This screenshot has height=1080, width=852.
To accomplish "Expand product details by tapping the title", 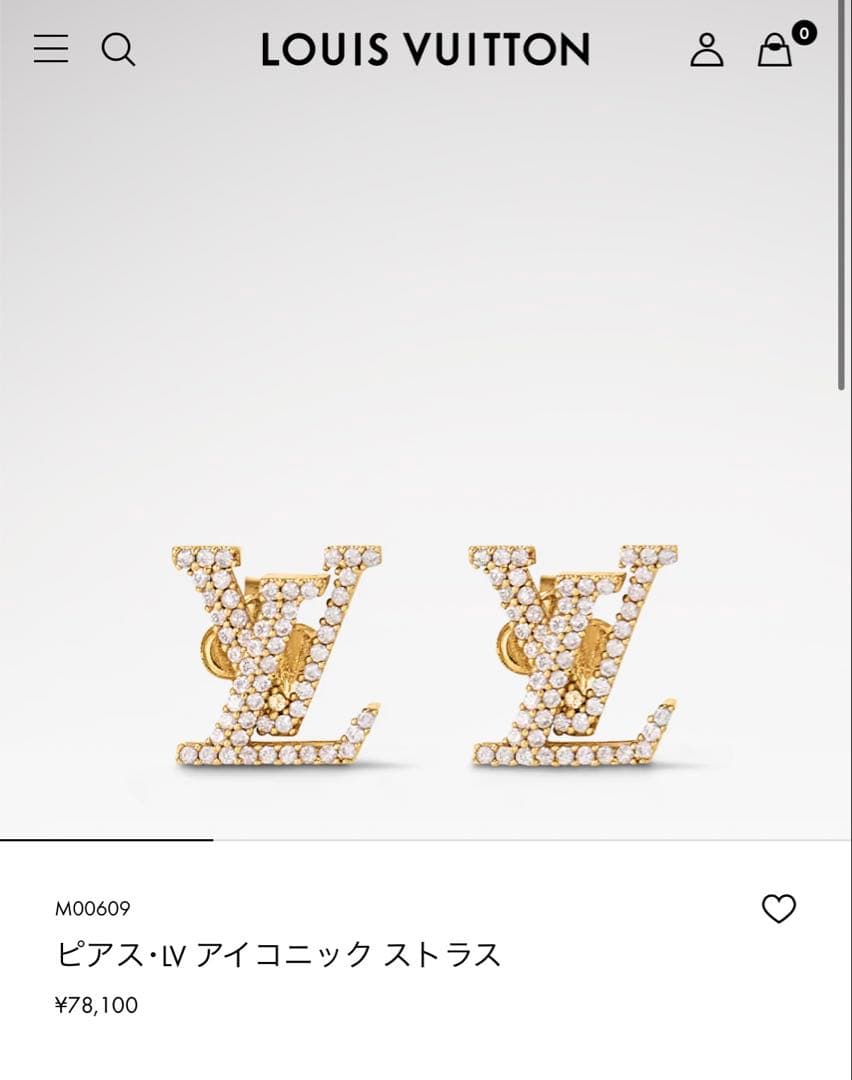I will [277, 955].
